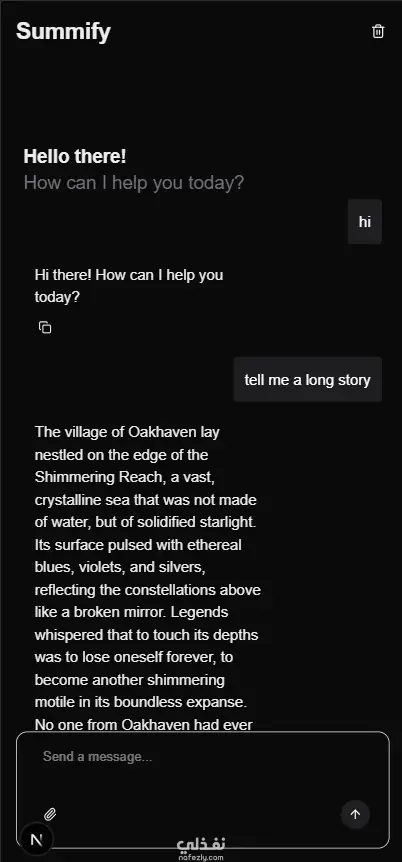This screenshot has width=402, height=862.
Task: Open the round N button
Action: click(37, 840)
